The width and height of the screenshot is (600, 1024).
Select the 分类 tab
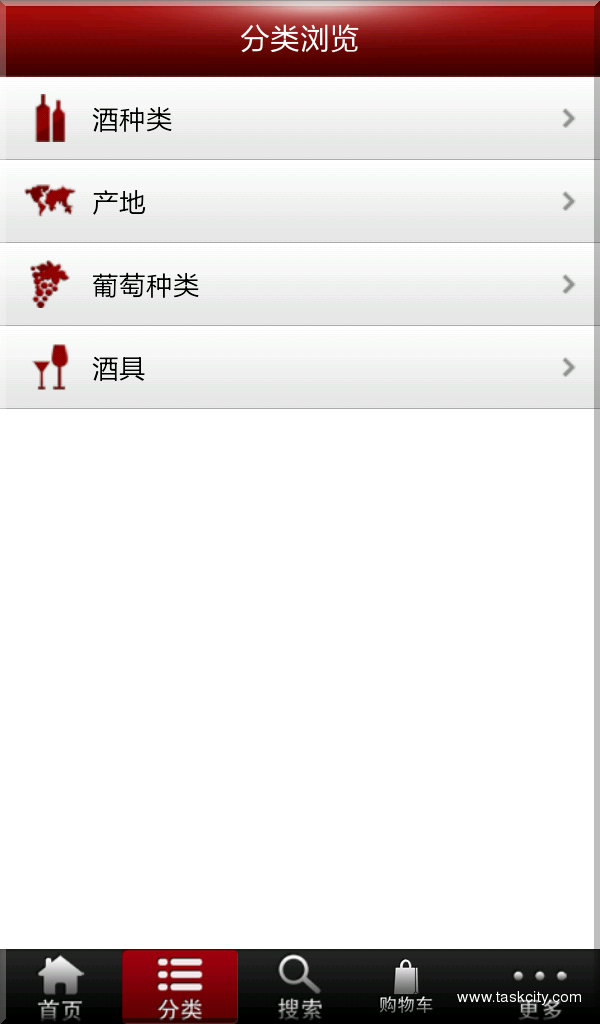point(180,987)
